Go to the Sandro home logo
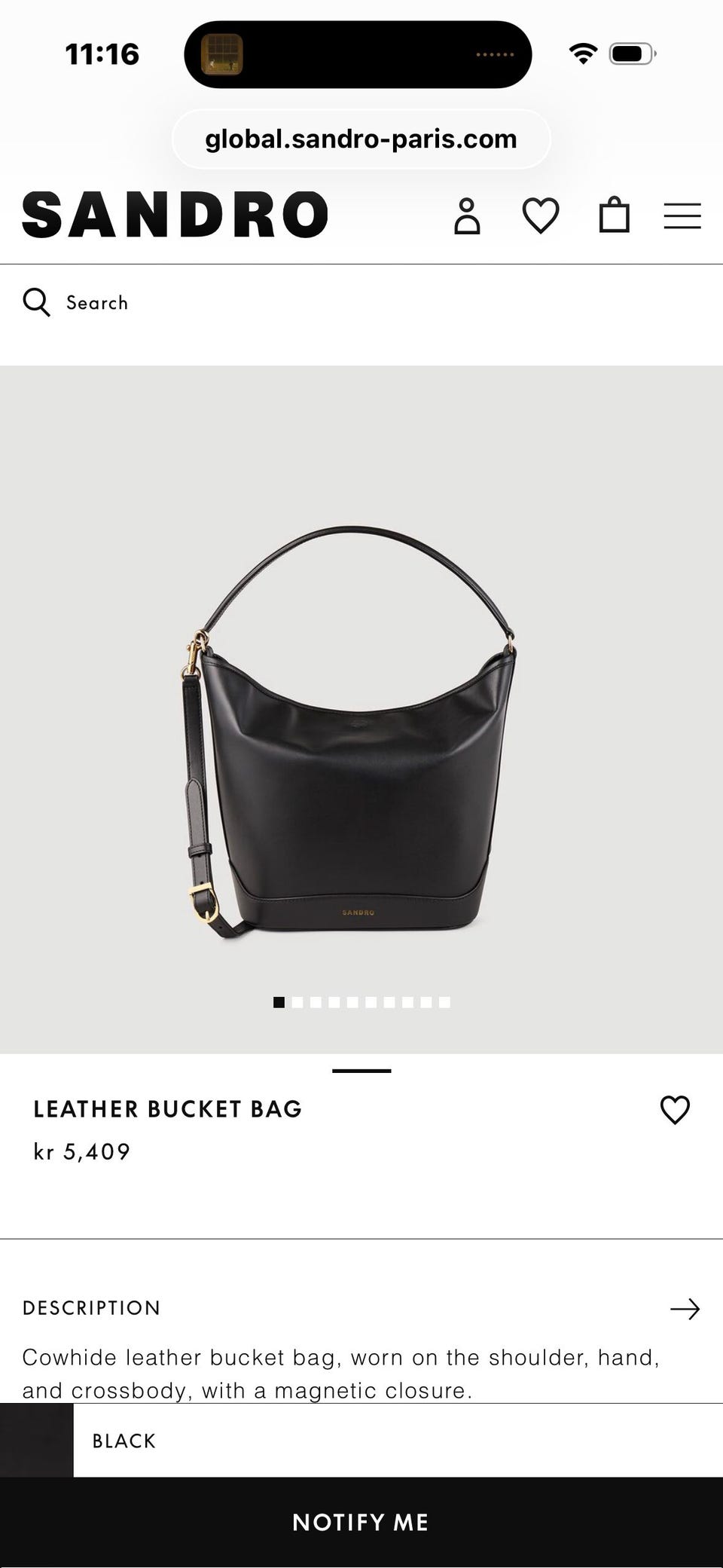Image resolution: width=723 pixels, height=1568 pixels. tap(175, 215)
